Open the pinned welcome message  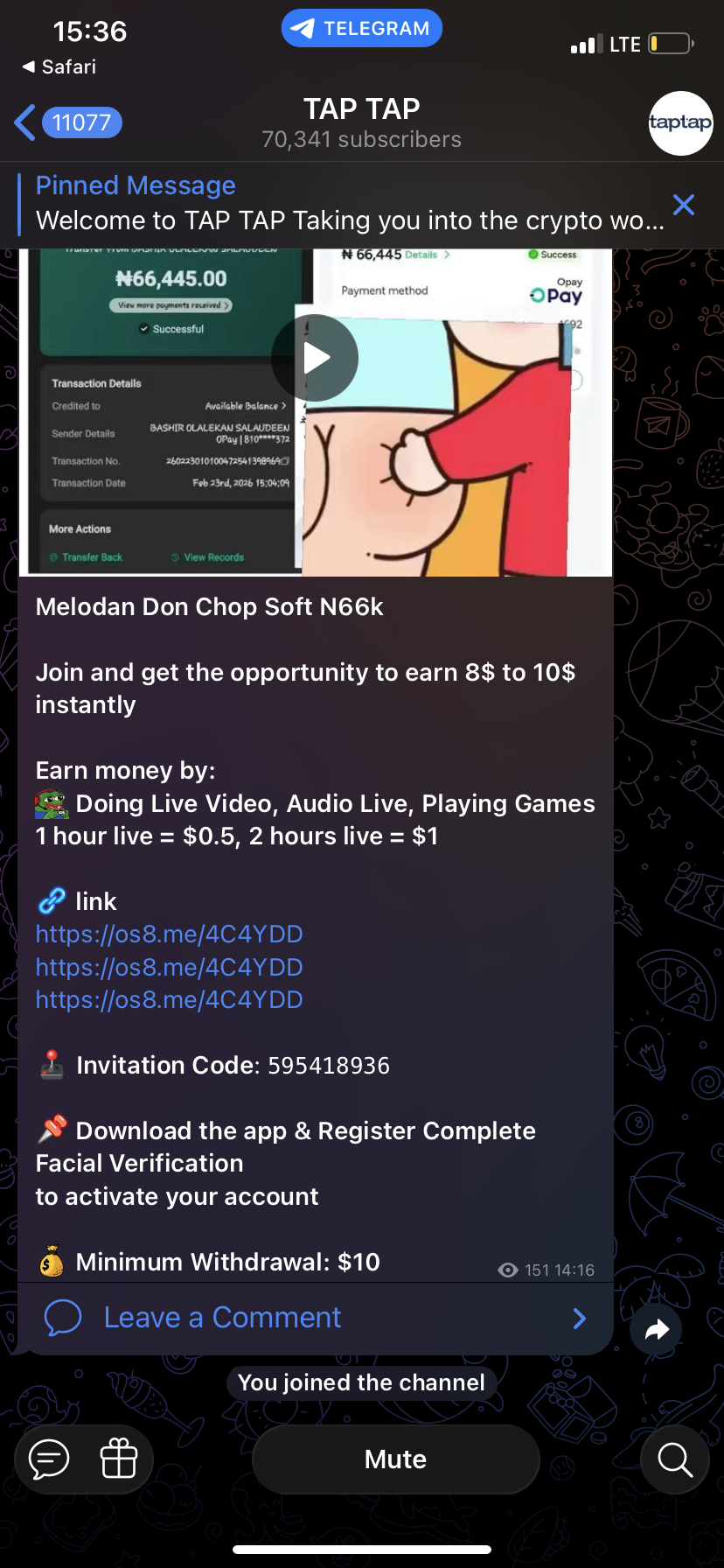tap(348, 205)
